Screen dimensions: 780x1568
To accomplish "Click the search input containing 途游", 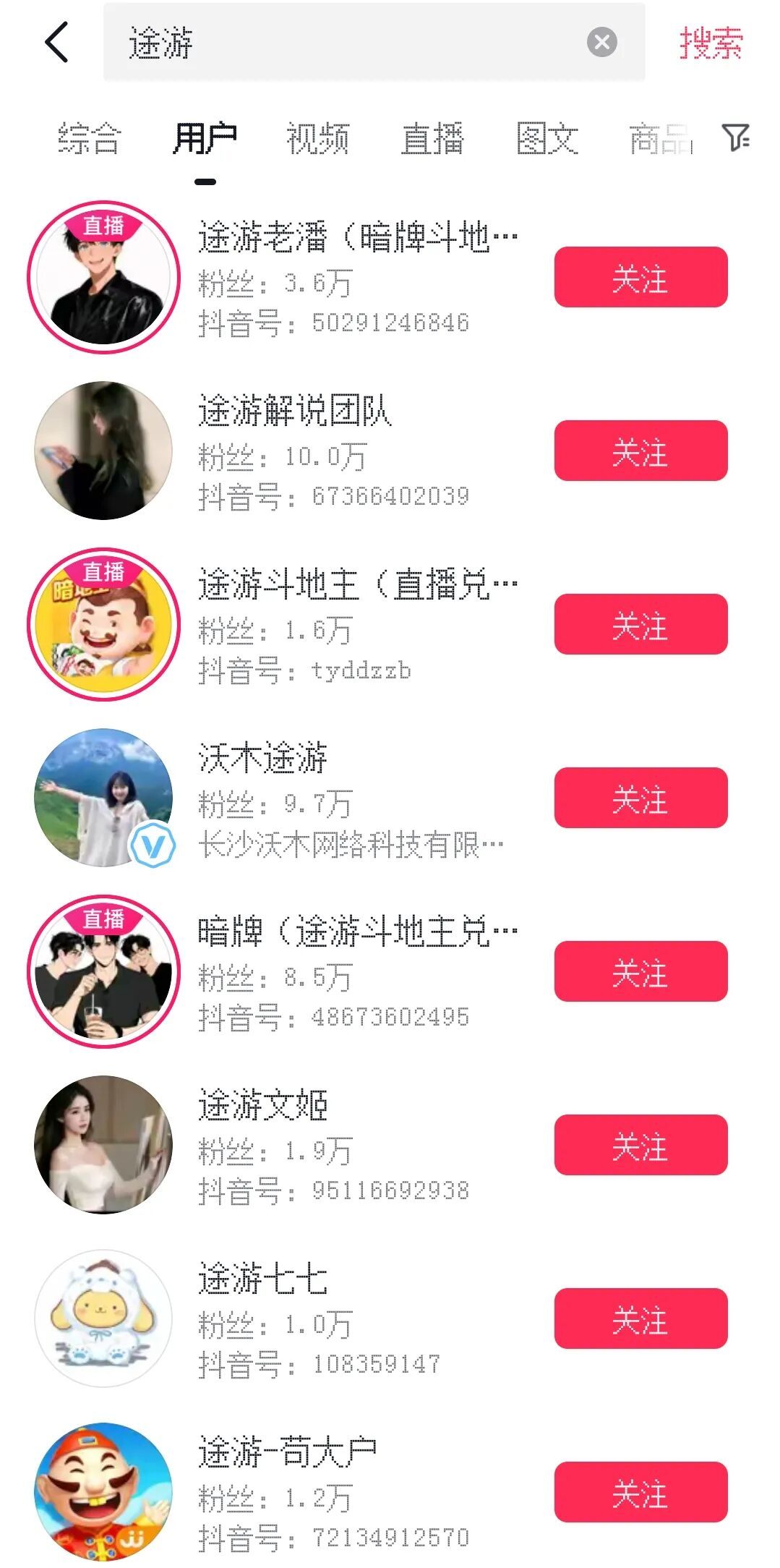I will click(325, 43).
